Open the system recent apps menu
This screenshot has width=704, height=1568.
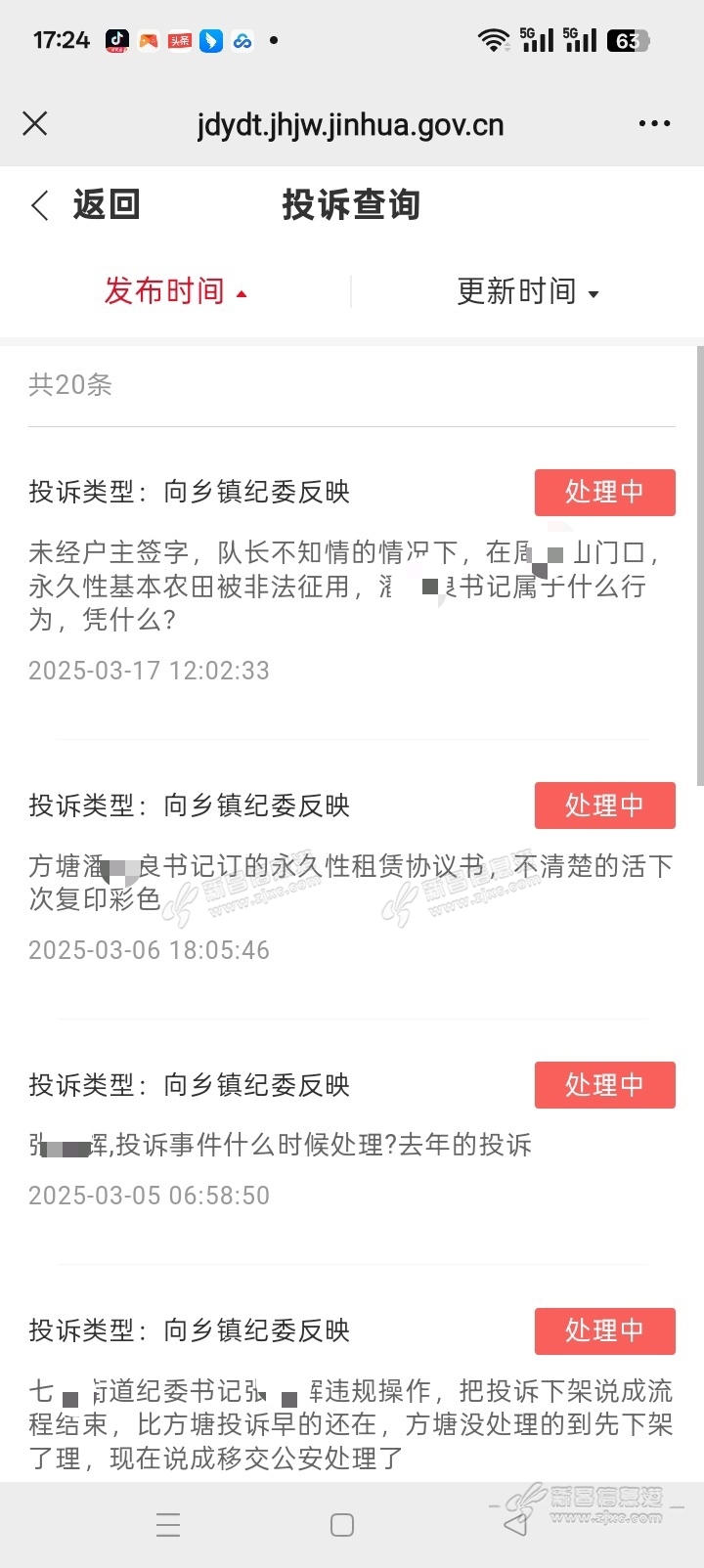[x=168, y=1525]
